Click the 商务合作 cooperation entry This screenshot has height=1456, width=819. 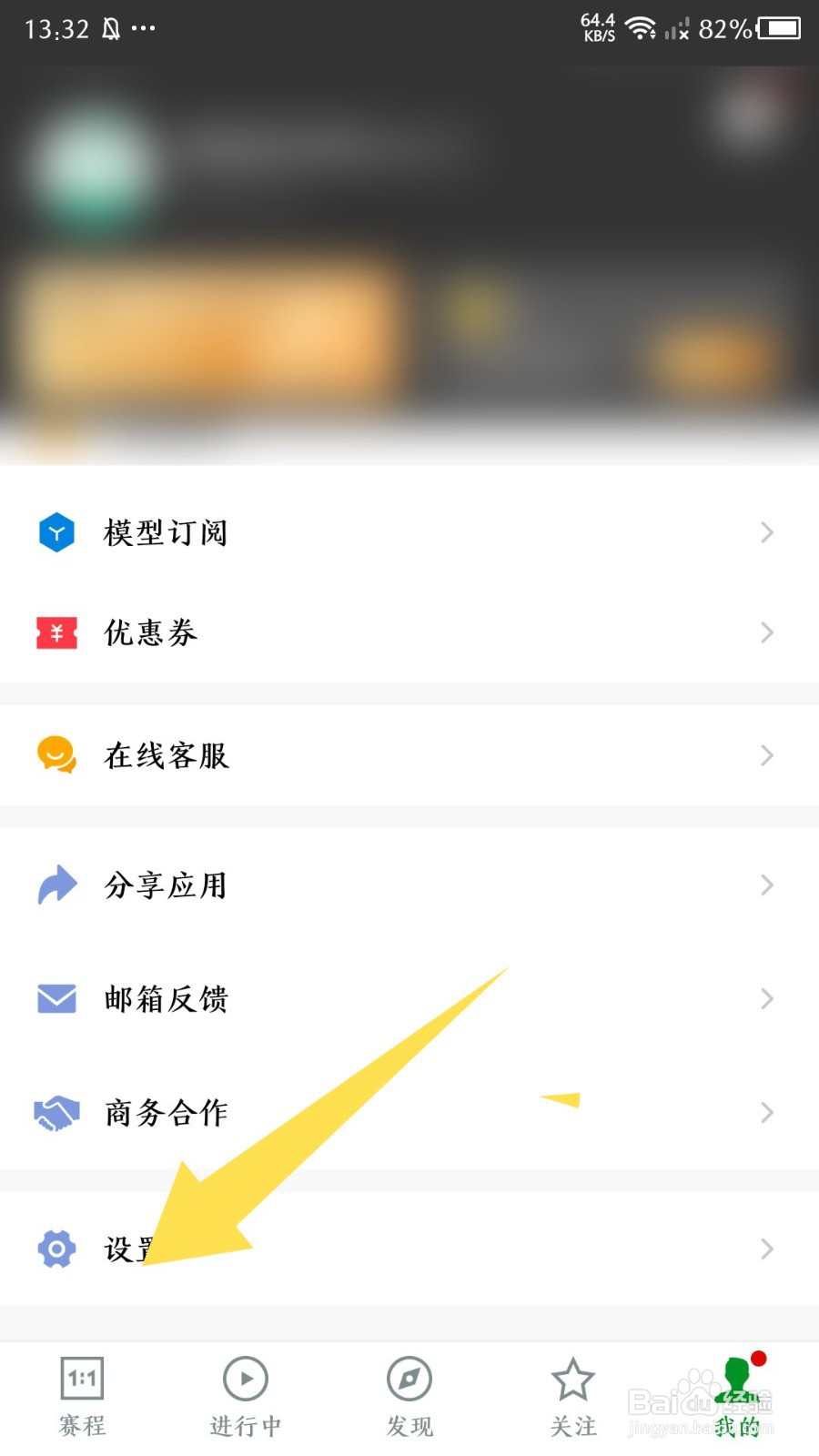(x=166, y=1112)
